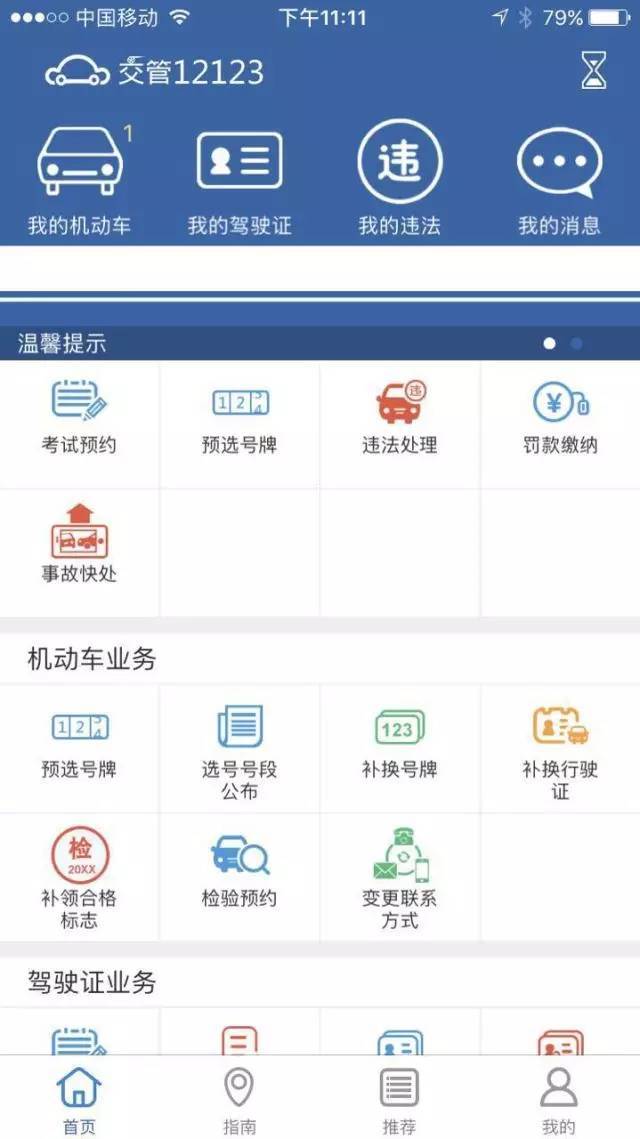Open 补换行驶证
Screen dimensions: 640x1139
tap(559, 750)
